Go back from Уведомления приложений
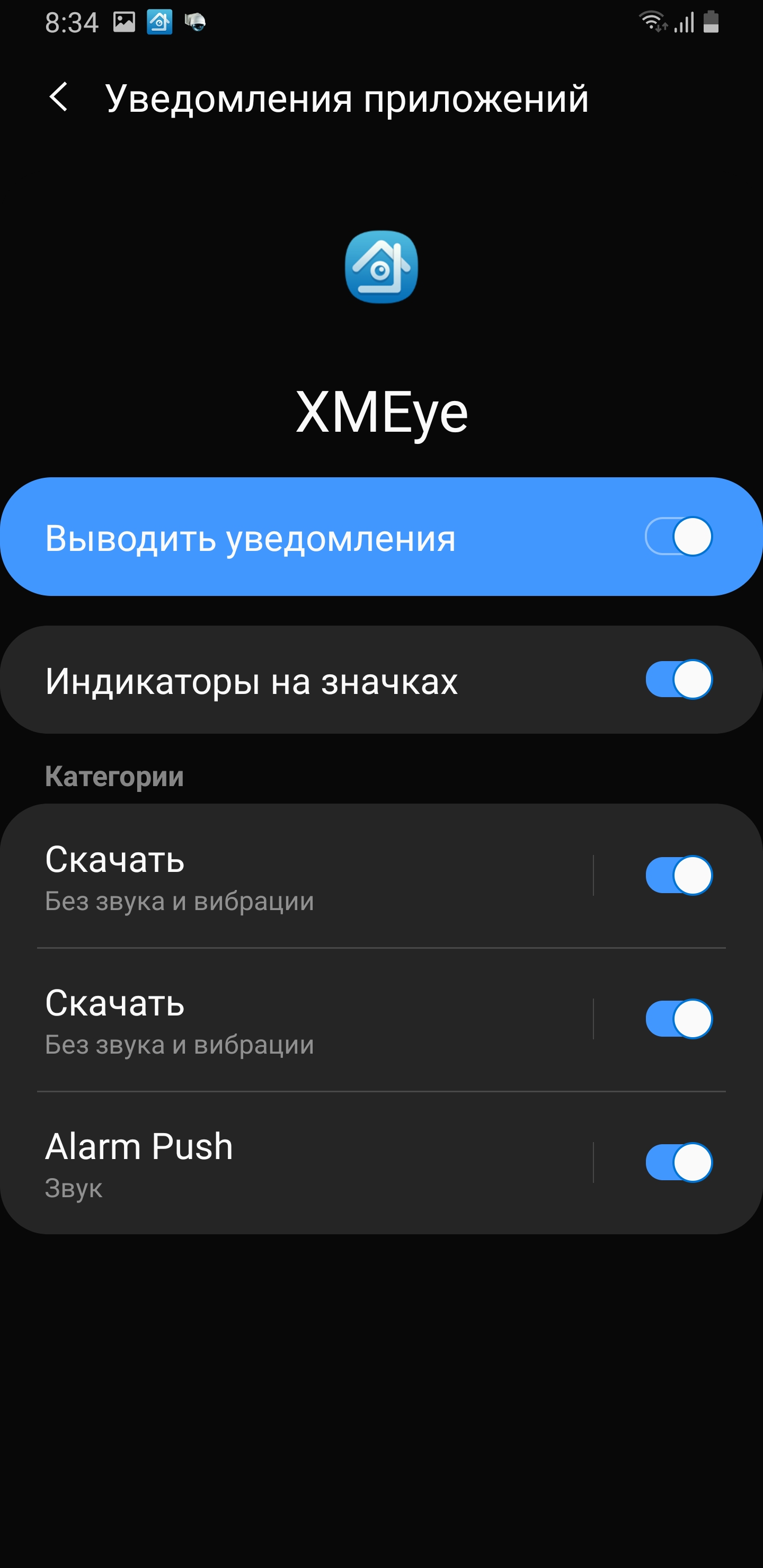The height and width of the screenshot is (1568, 763). coord(58,97)
